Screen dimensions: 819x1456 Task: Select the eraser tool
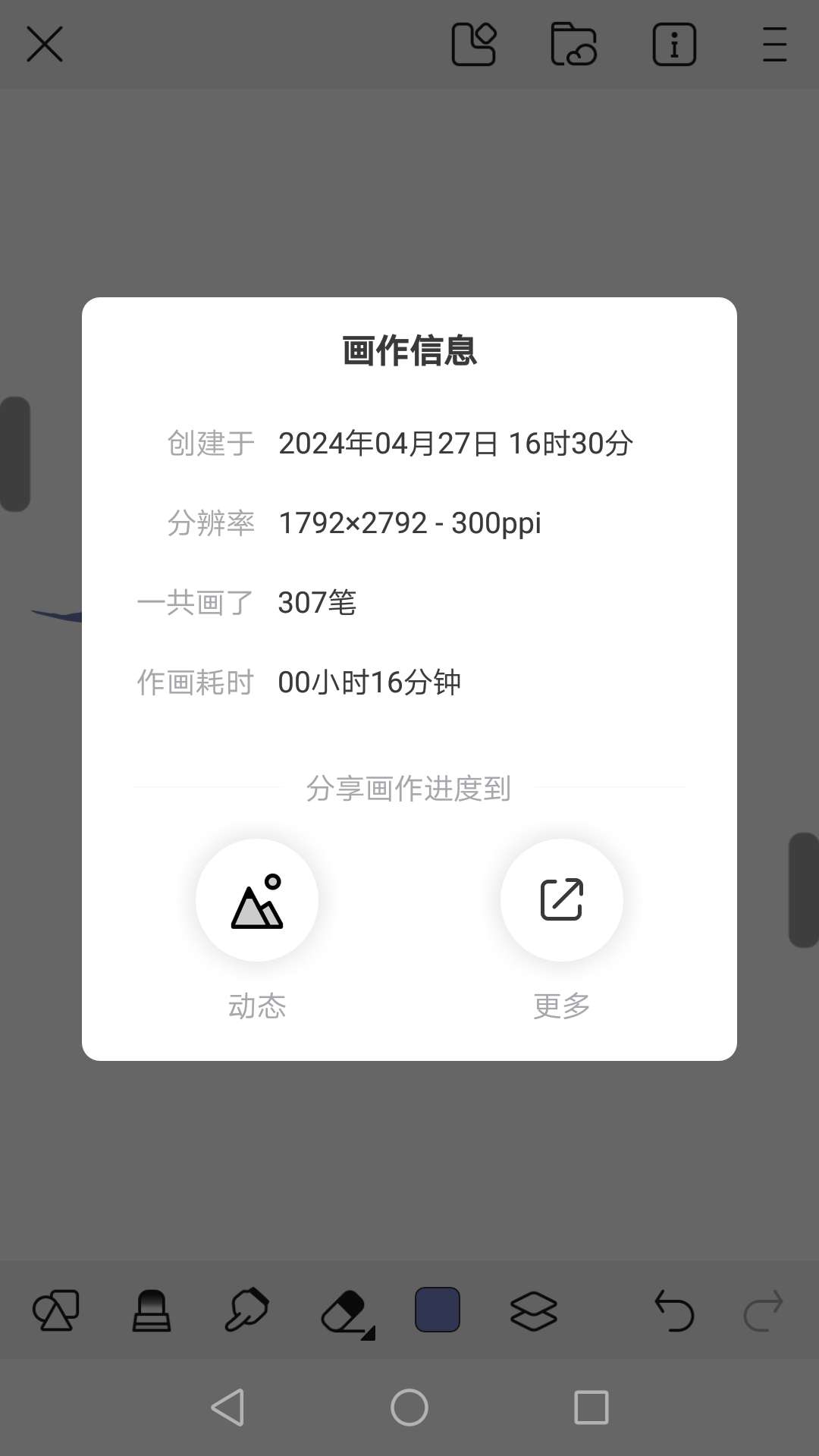point(347,1312)
